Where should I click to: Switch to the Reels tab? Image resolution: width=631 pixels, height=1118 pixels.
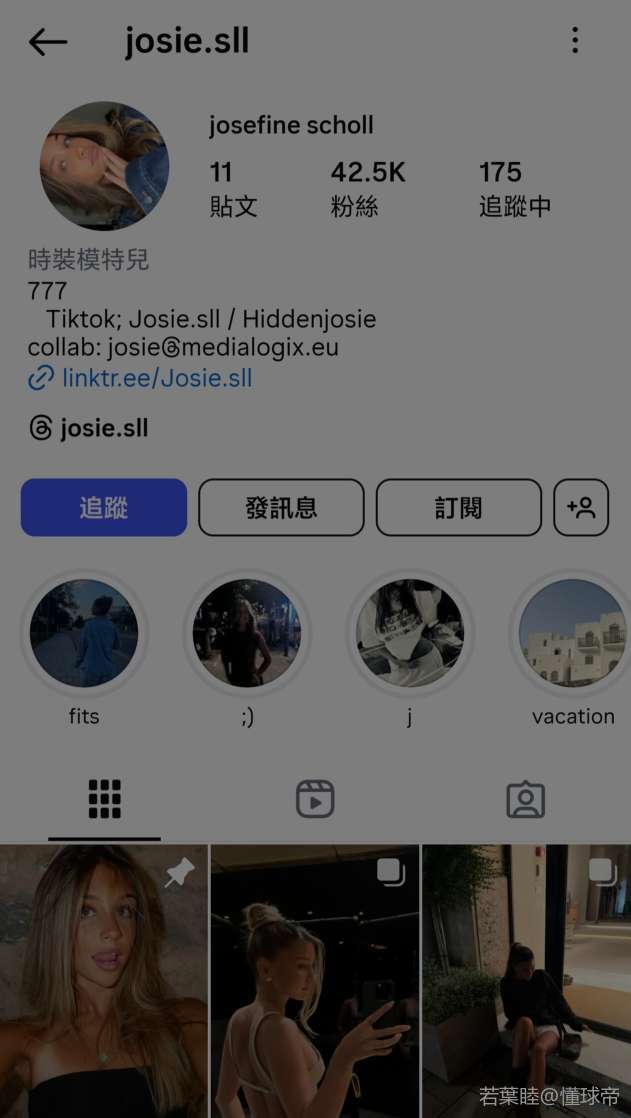315,799
